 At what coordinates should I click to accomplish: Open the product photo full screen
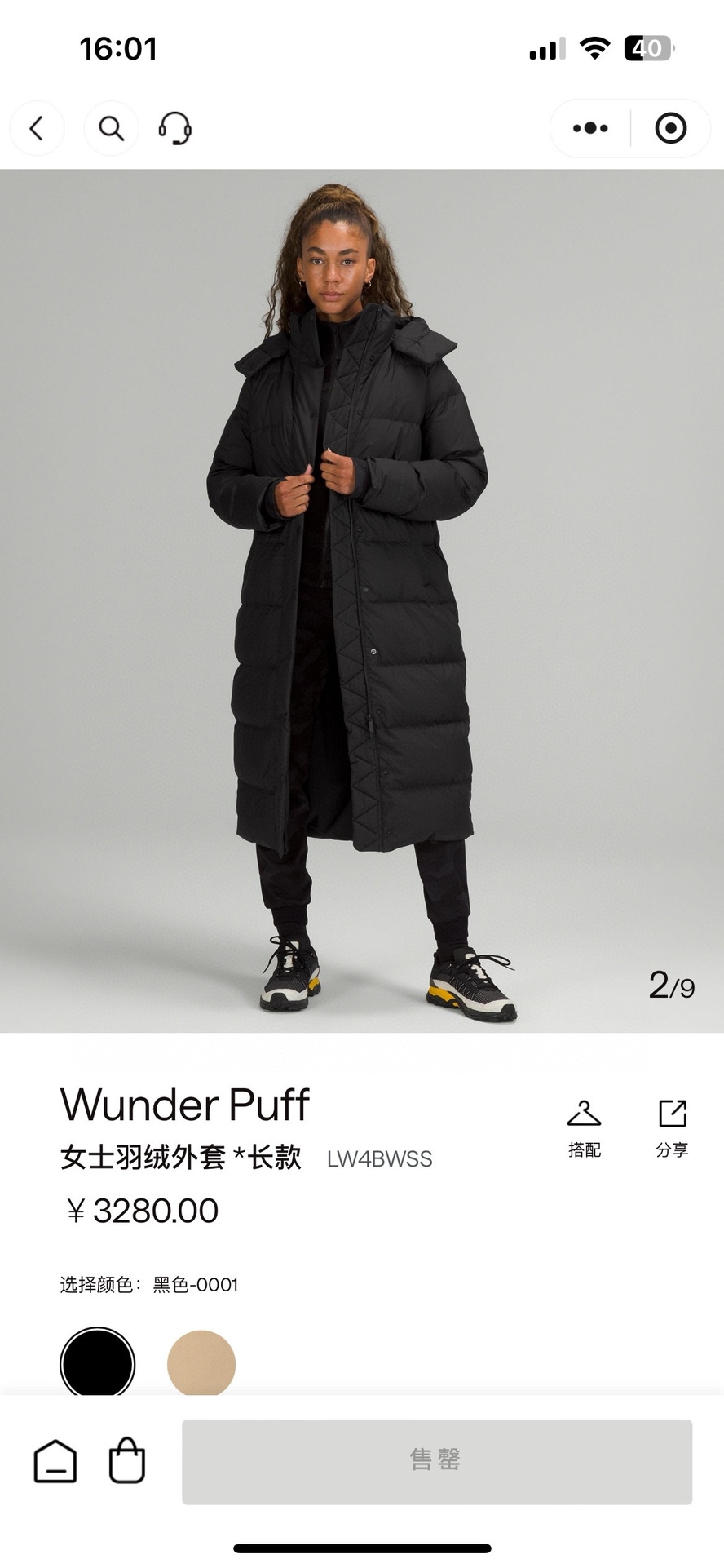(362, 600)
